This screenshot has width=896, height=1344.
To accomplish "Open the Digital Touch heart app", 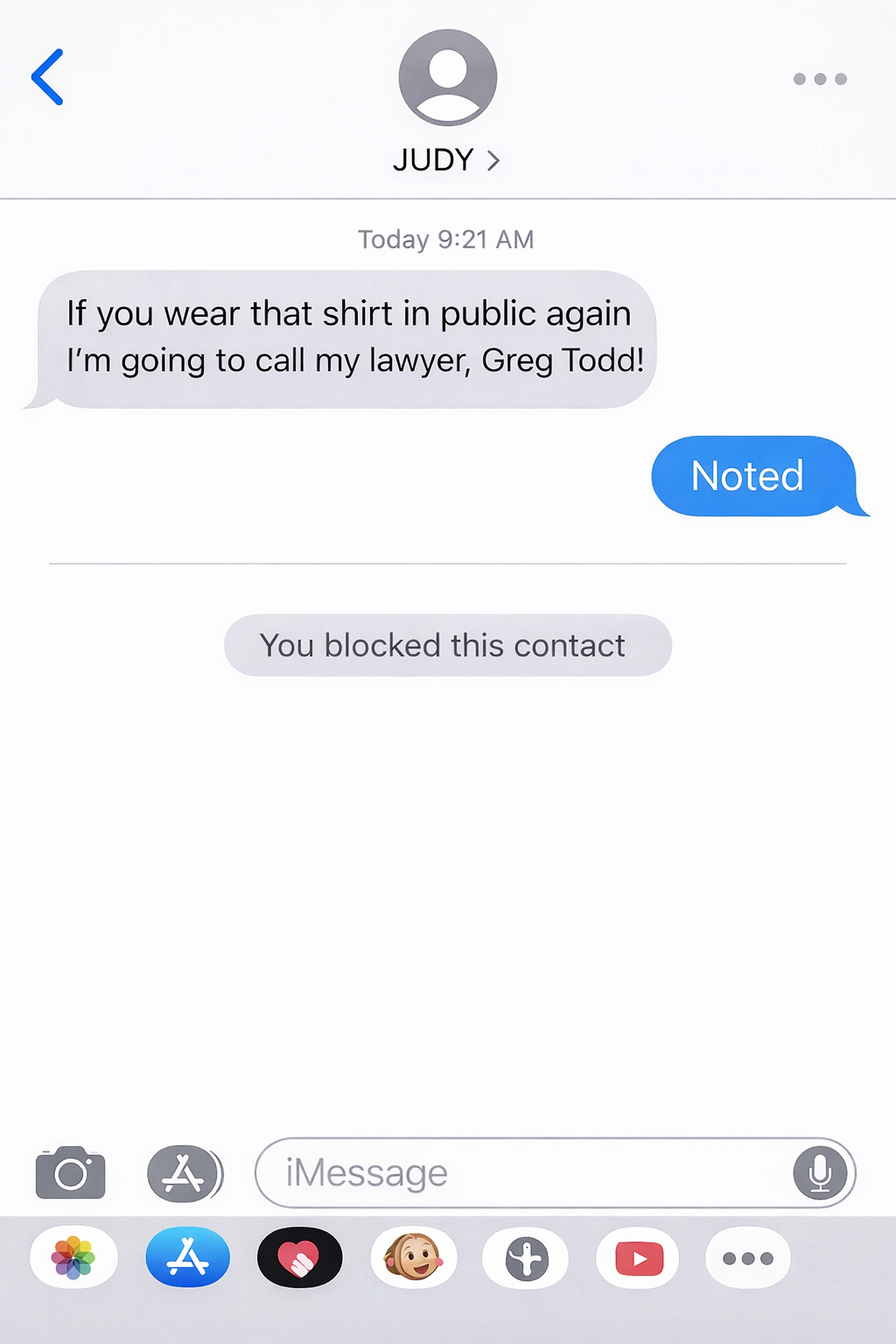I will [299, 1258].
